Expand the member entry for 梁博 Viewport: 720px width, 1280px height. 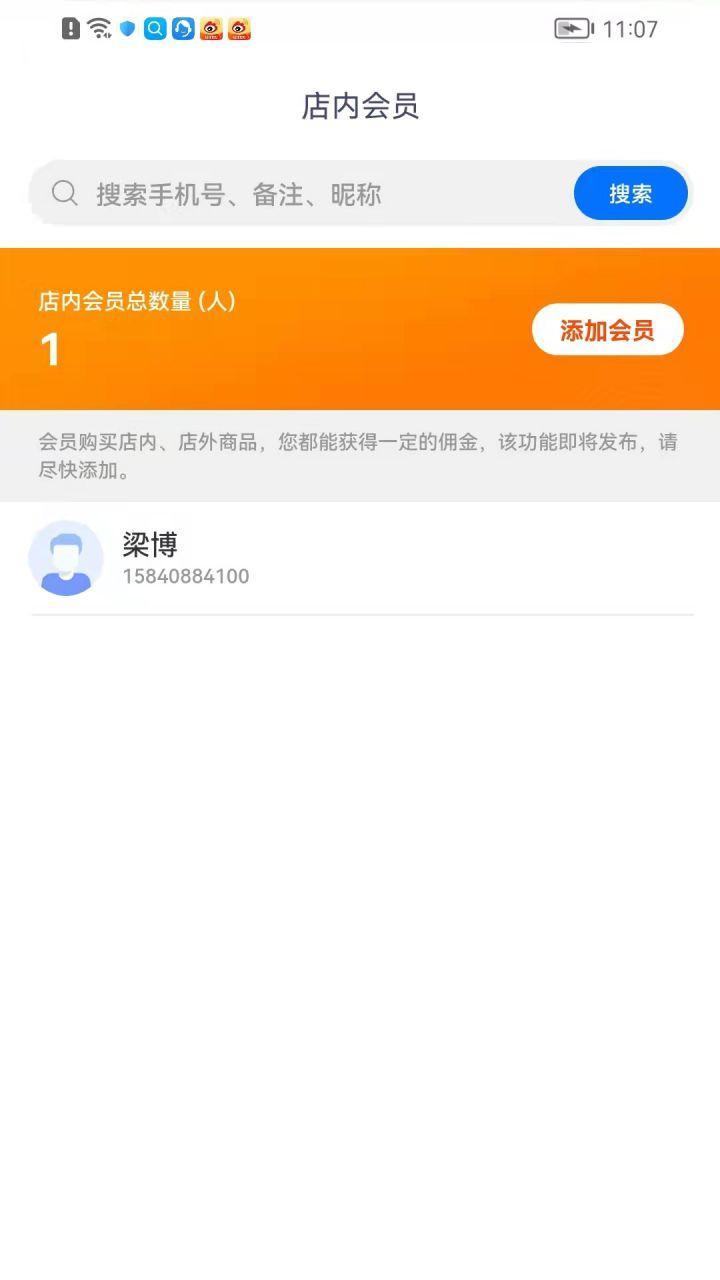[x=360, y=558]
